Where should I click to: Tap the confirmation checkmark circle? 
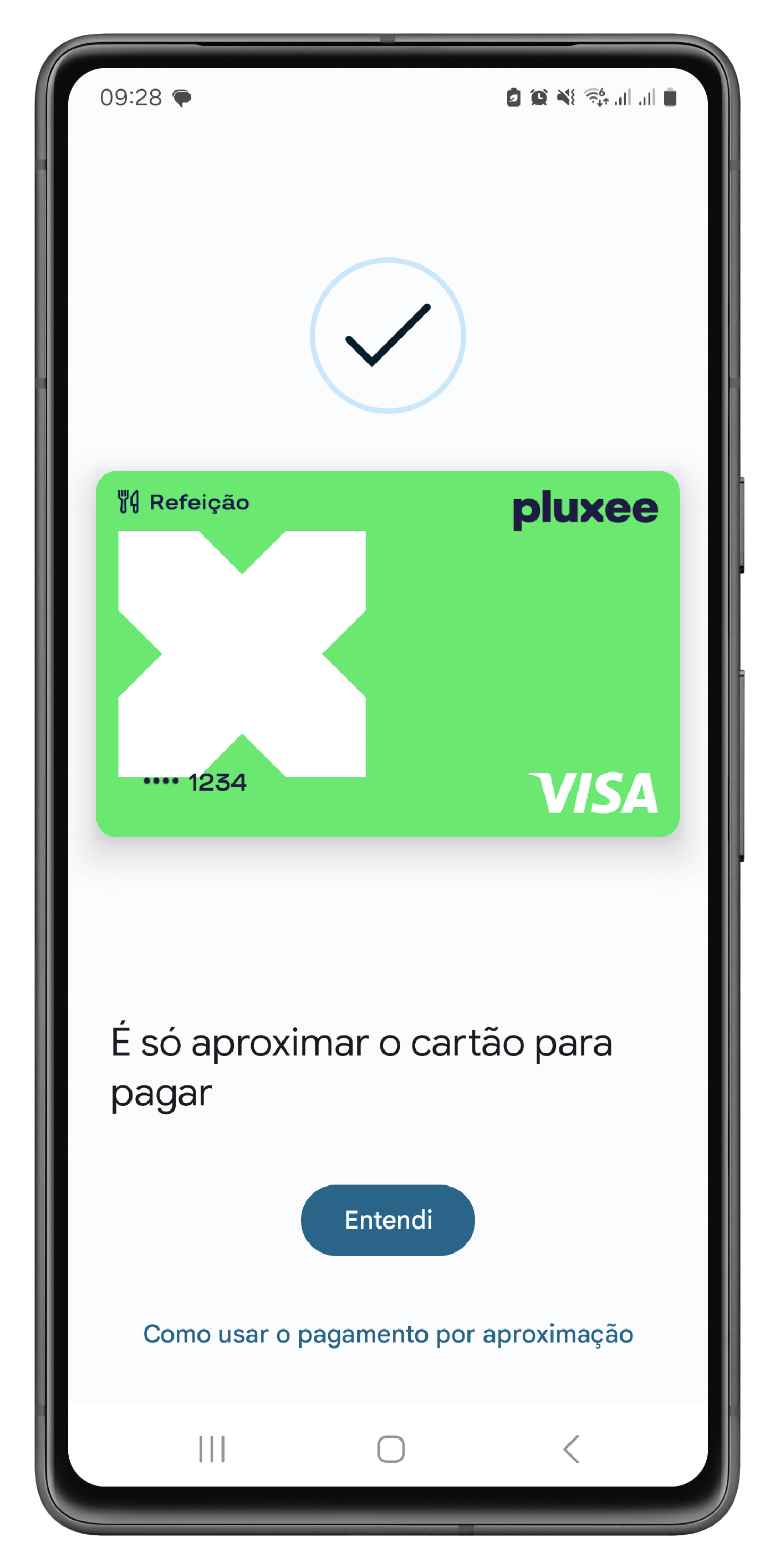point(388,335)
